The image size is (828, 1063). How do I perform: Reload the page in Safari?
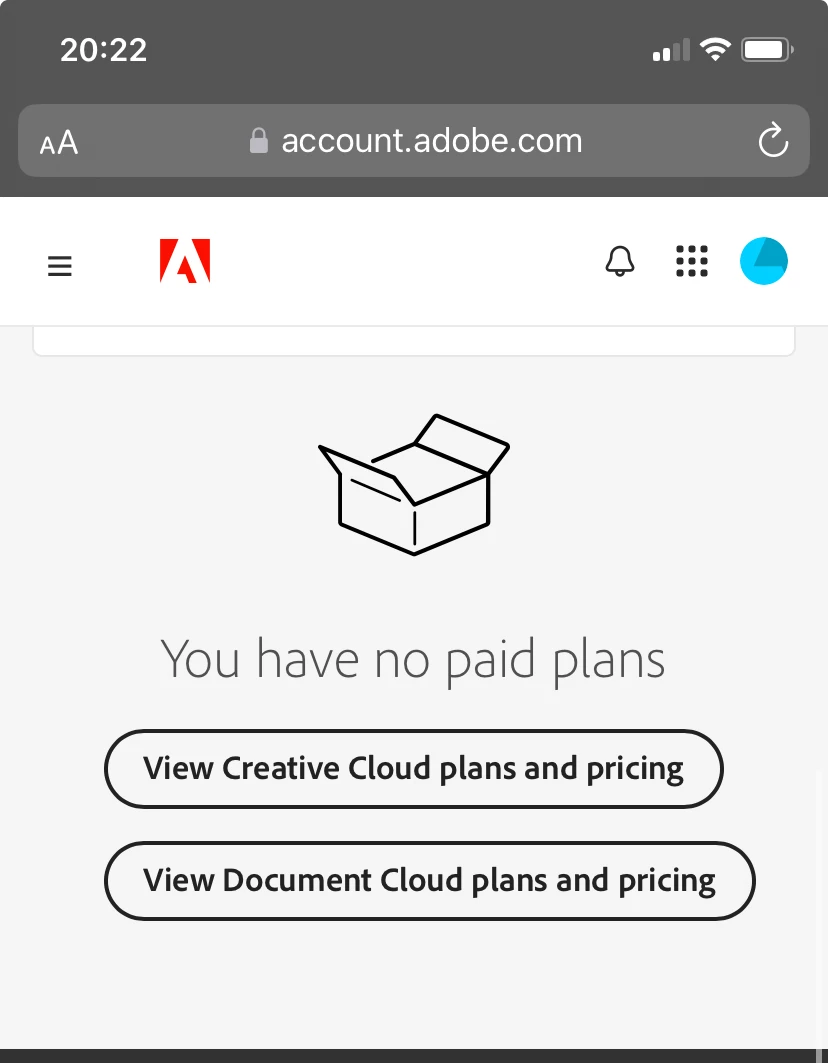[x=773, y=141]
